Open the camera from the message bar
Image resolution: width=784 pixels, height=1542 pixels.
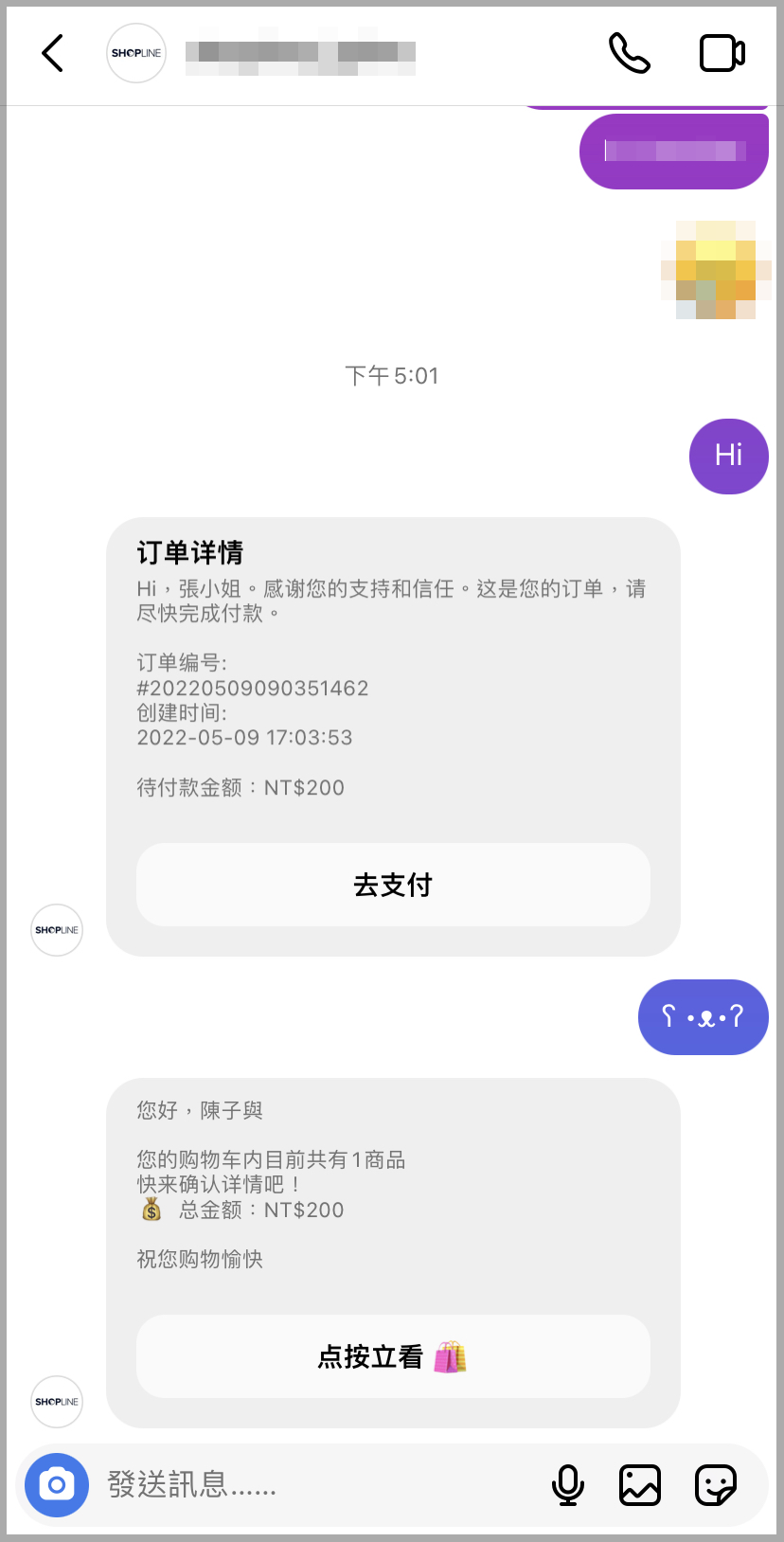[57, 1484]
